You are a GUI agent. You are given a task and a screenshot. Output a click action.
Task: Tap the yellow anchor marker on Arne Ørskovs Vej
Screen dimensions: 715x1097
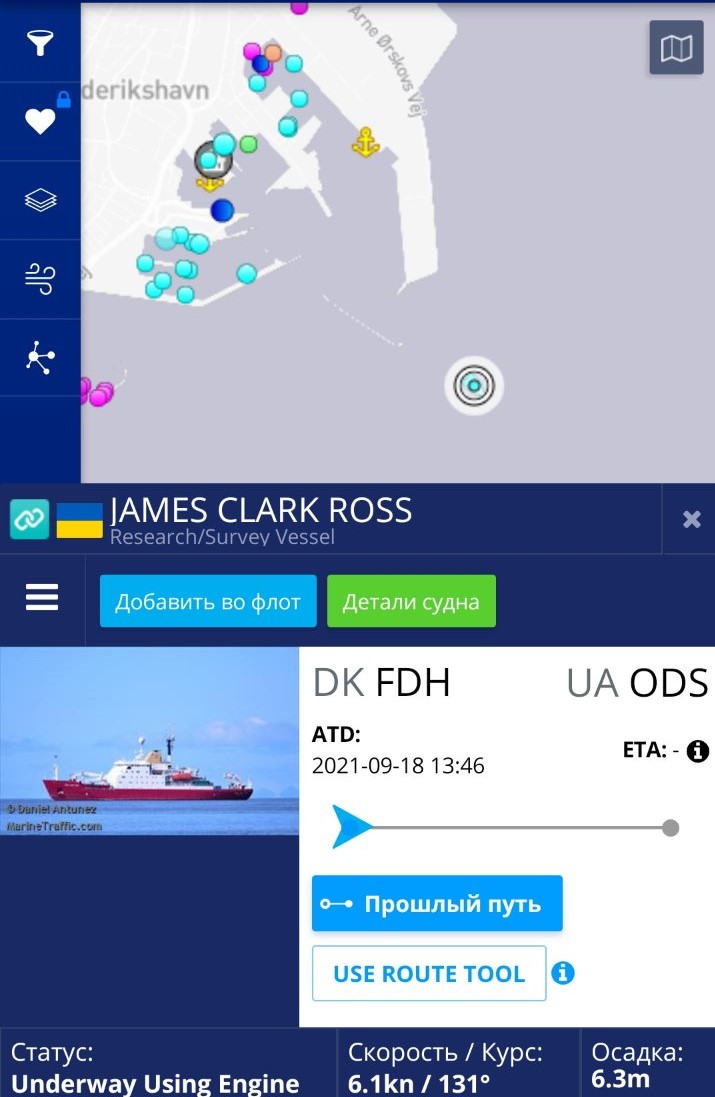pyautogui.click(x=366, y=142)
